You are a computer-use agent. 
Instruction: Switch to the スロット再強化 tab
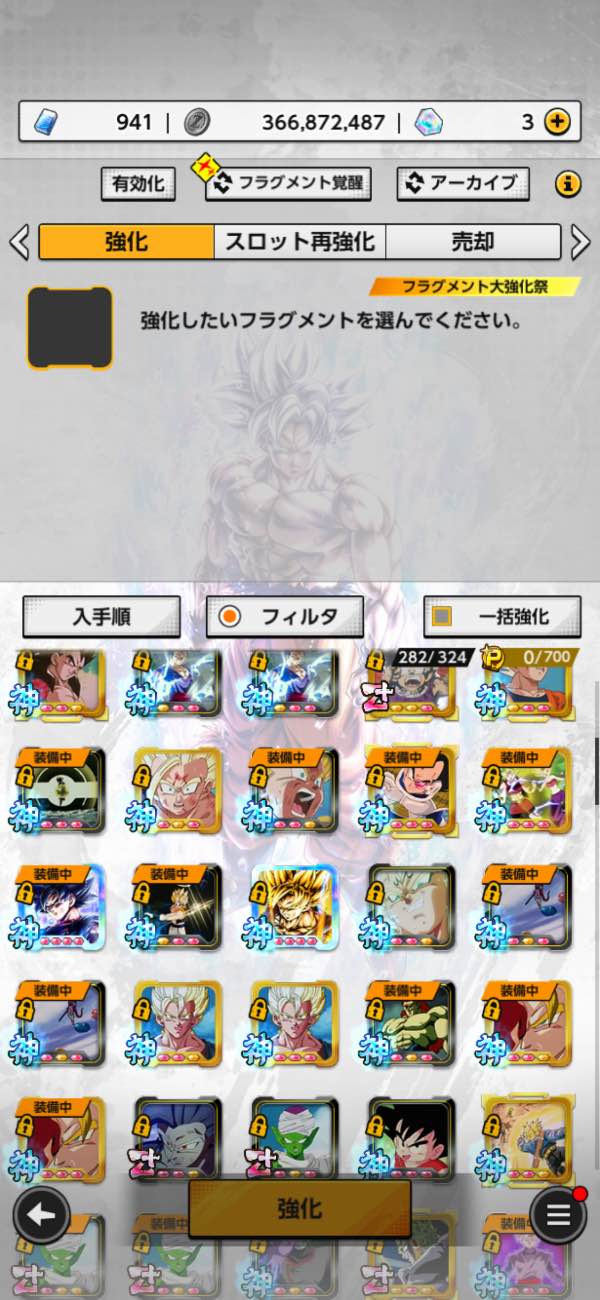pos(299,242)
